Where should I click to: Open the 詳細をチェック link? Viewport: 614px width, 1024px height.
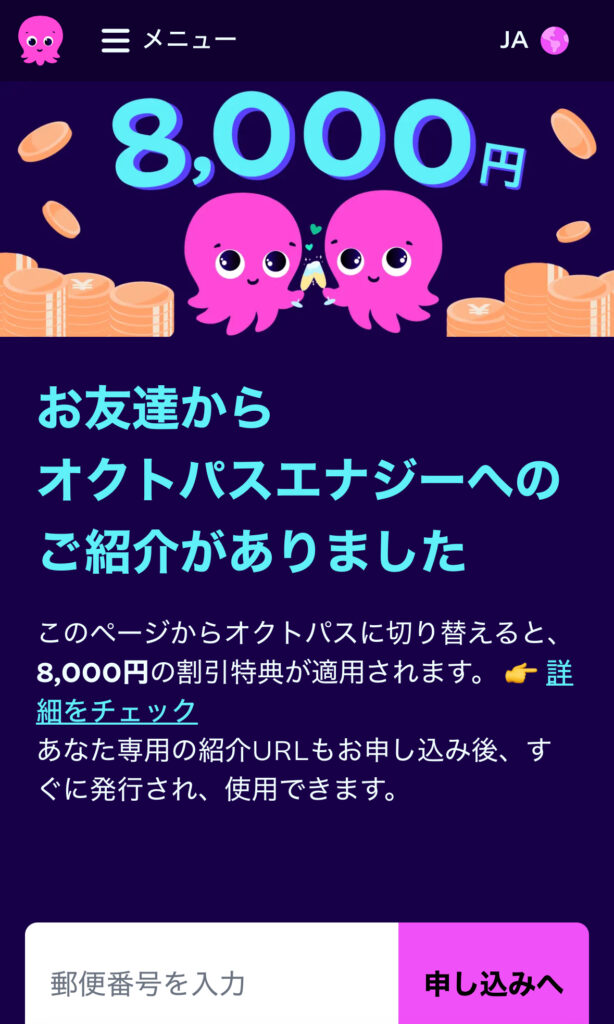[x=116, y=711]
